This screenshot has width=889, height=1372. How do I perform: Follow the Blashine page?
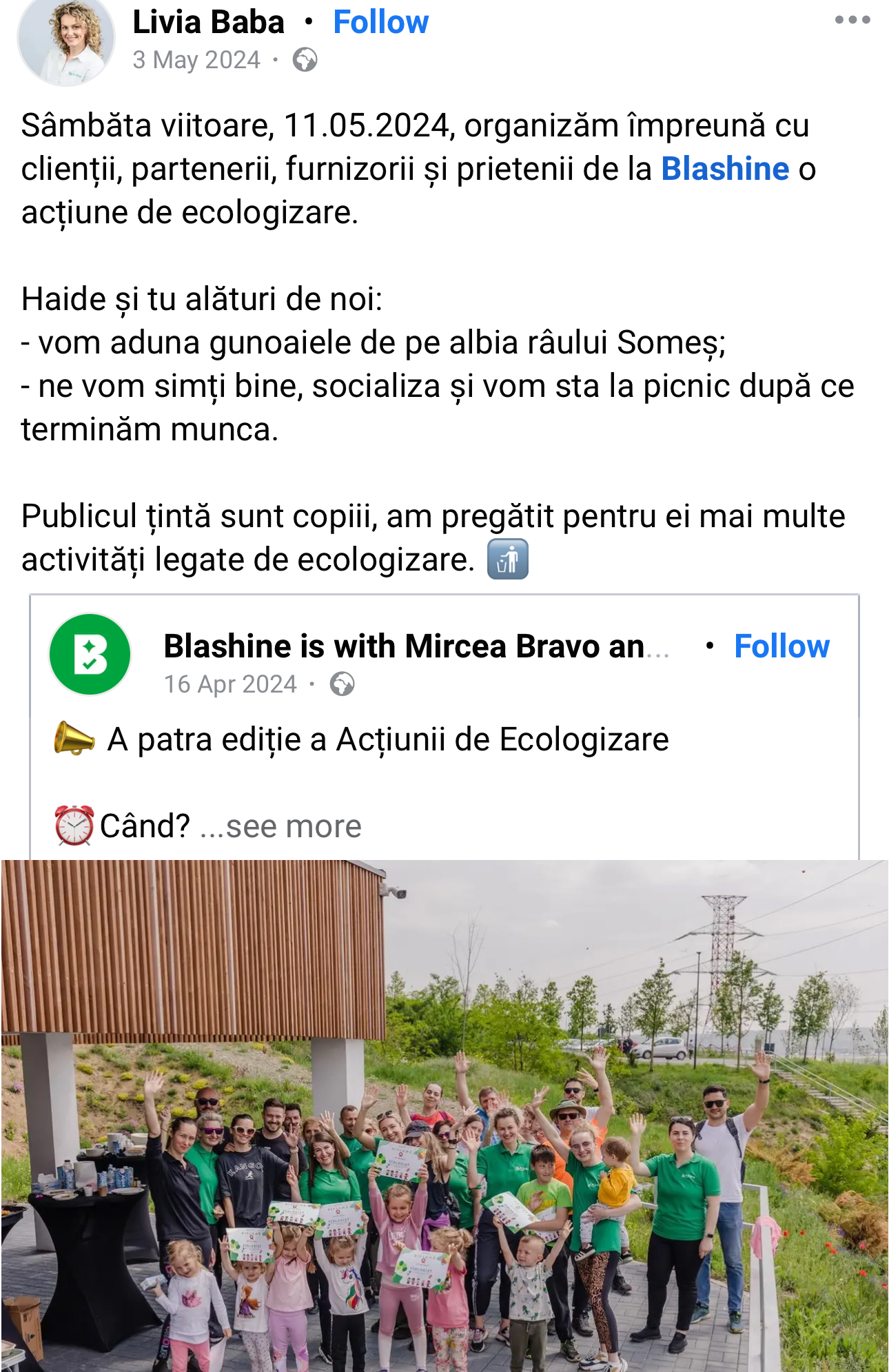781,647
